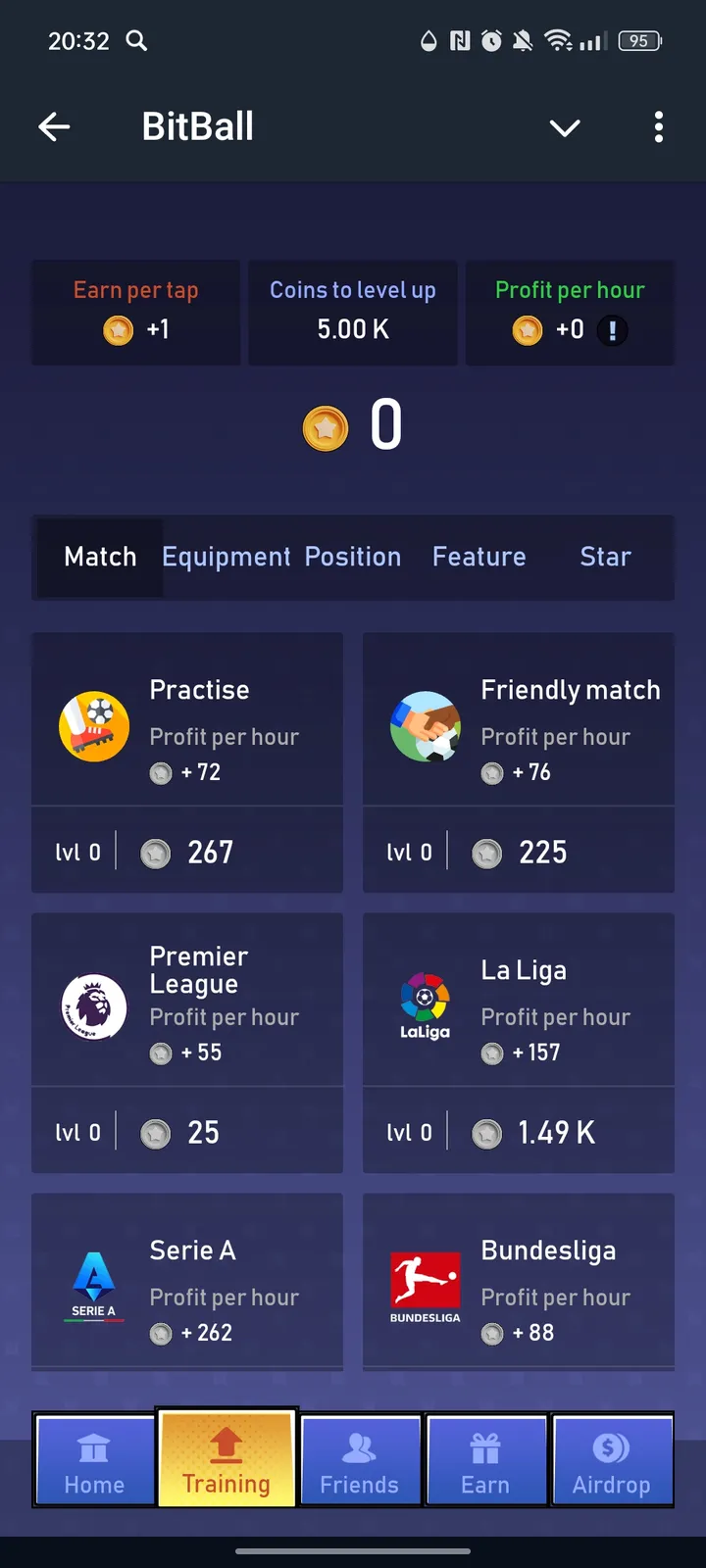This screenshot has height=1568, width=706.
Task: Tap the Friendly match handshake icon
Action: (425, 726)
